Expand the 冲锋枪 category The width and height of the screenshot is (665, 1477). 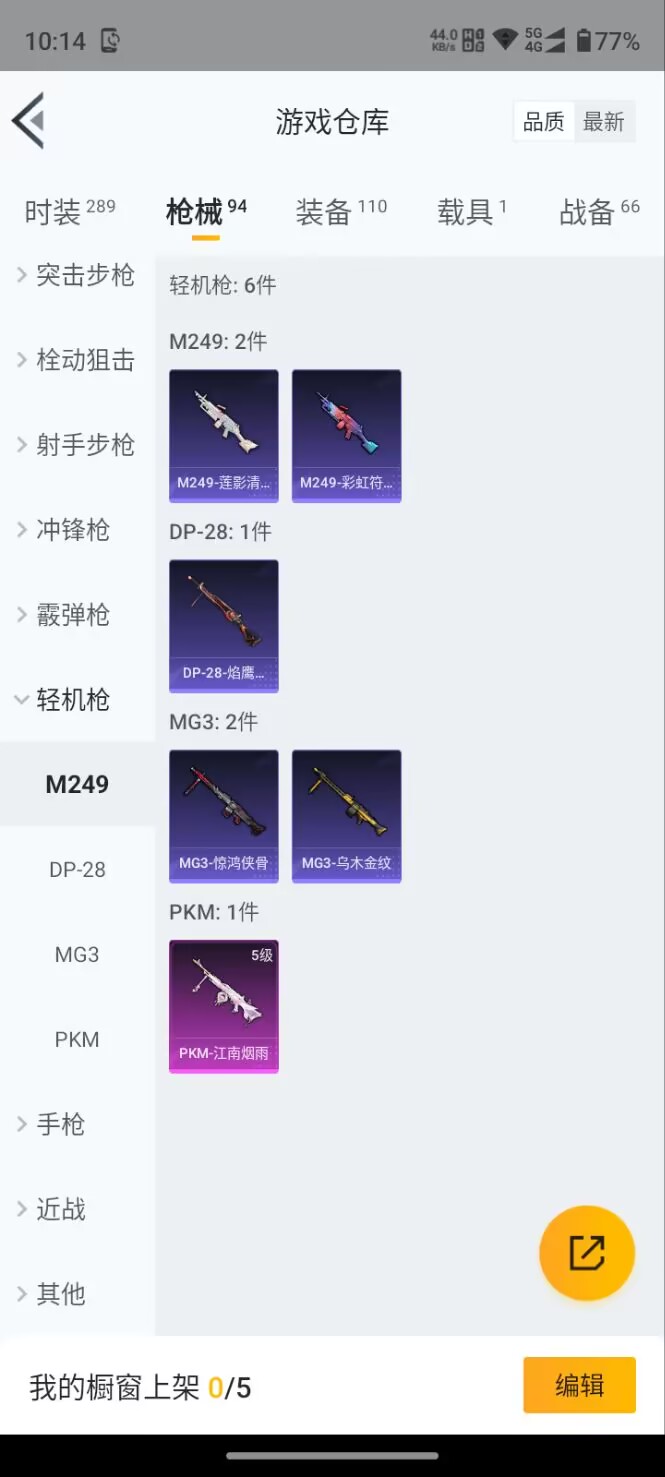pos(77,530)
